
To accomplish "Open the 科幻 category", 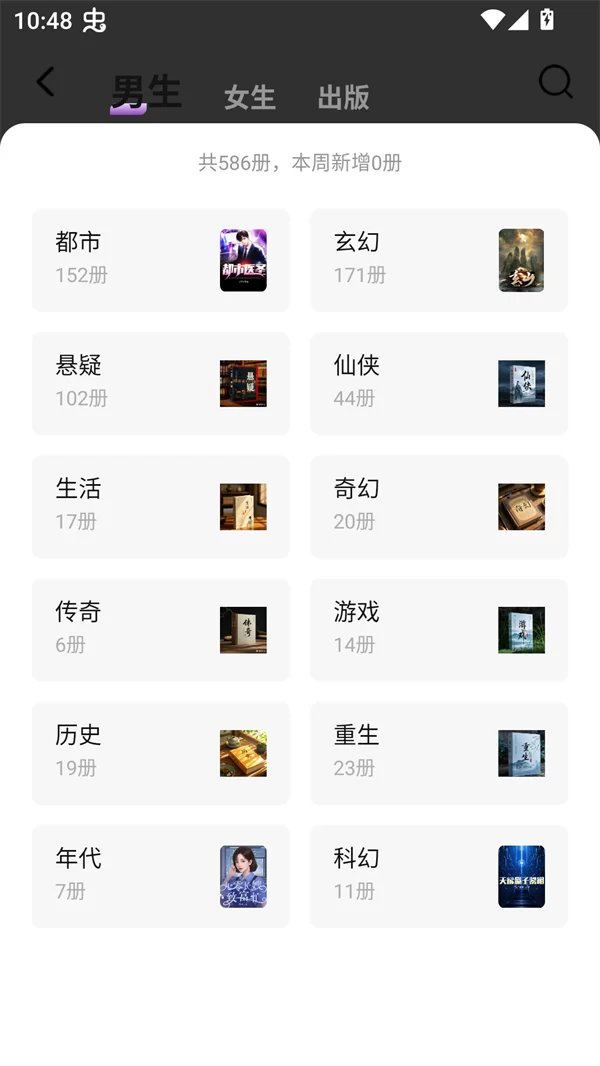I will point(439,876).
